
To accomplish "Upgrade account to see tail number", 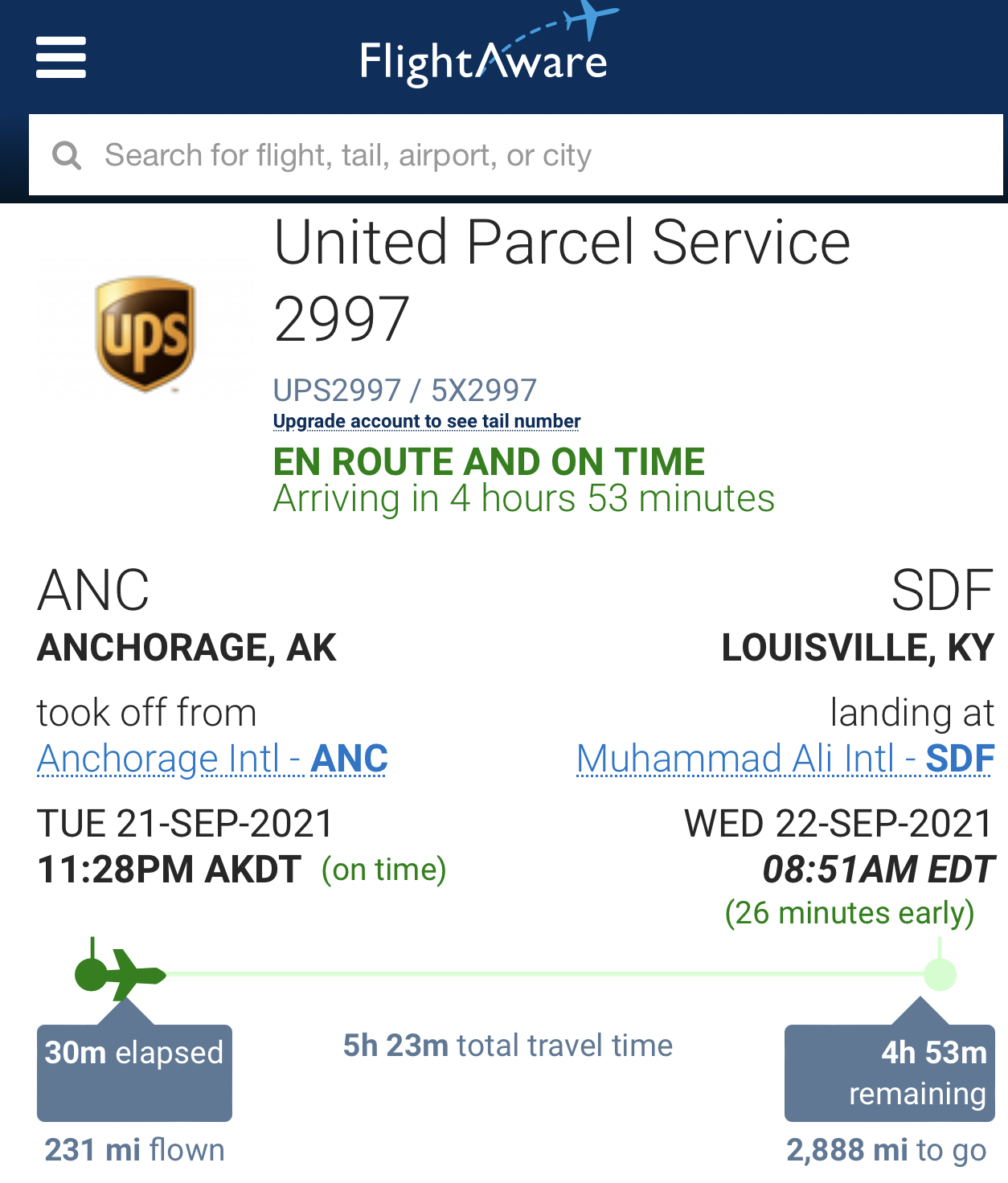I will point(426,421).
